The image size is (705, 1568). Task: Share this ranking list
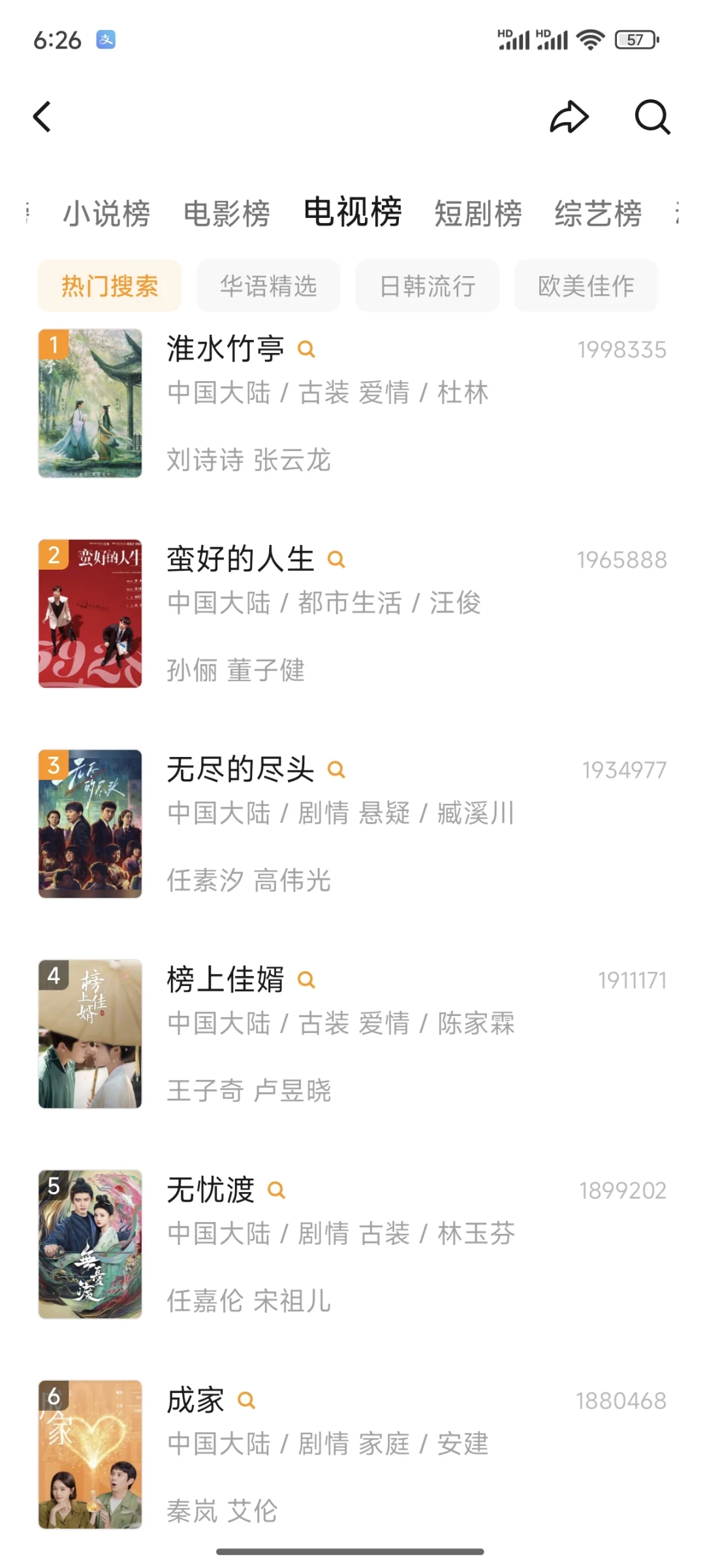(569, 117)
